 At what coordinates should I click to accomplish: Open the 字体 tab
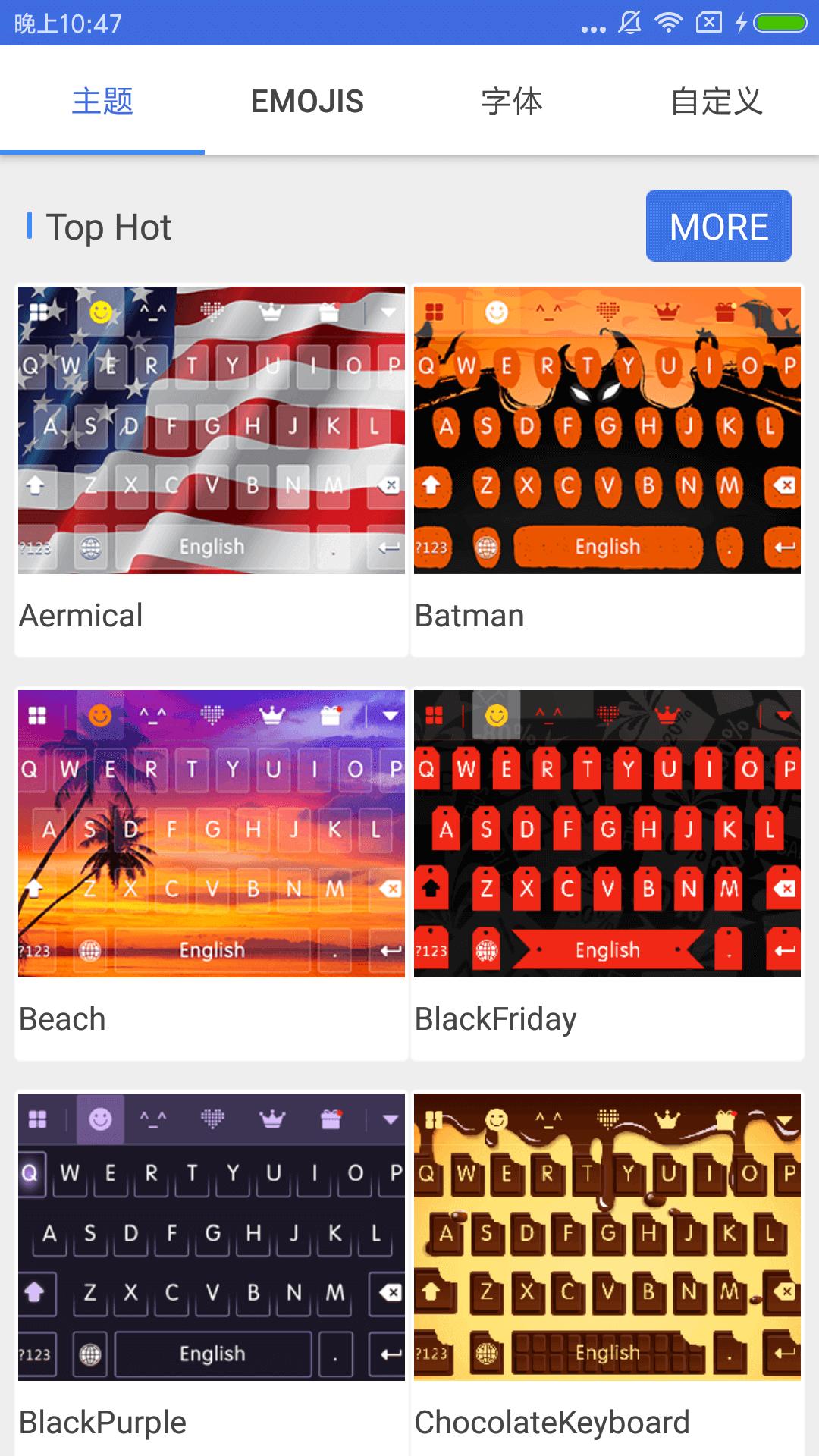point(512,102)
